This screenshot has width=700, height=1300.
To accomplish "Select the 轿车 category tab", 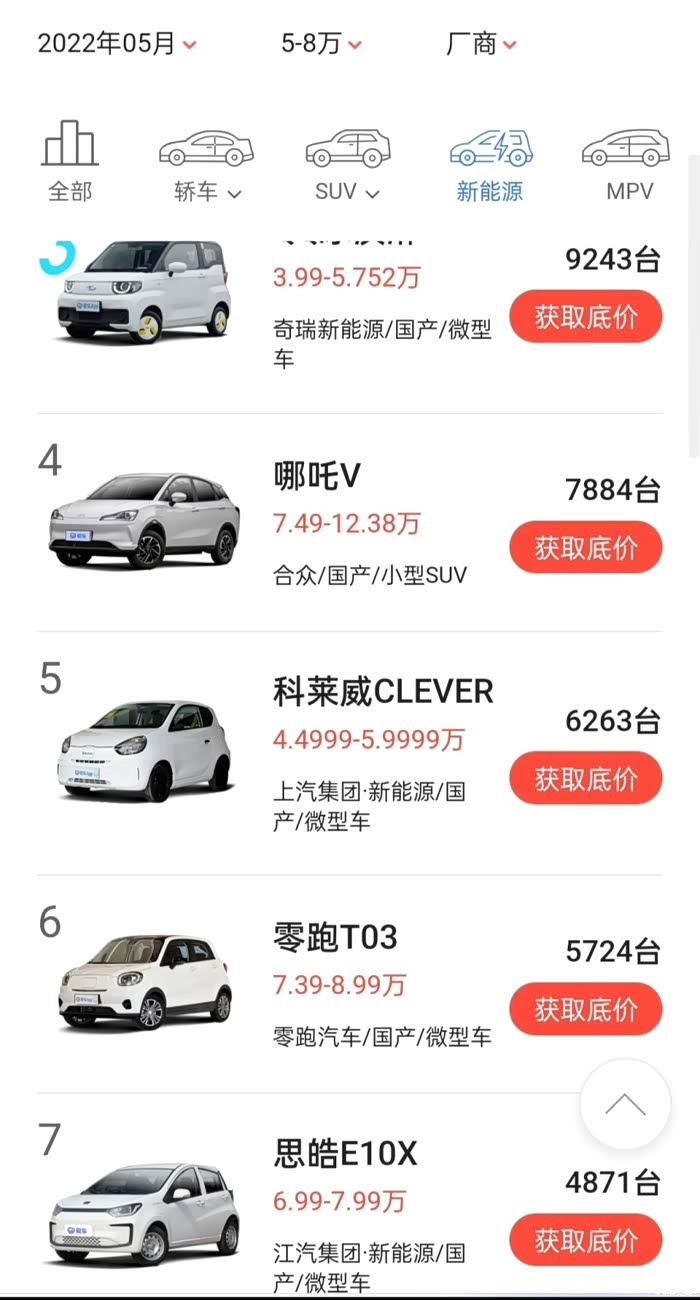I will [207, 162].
